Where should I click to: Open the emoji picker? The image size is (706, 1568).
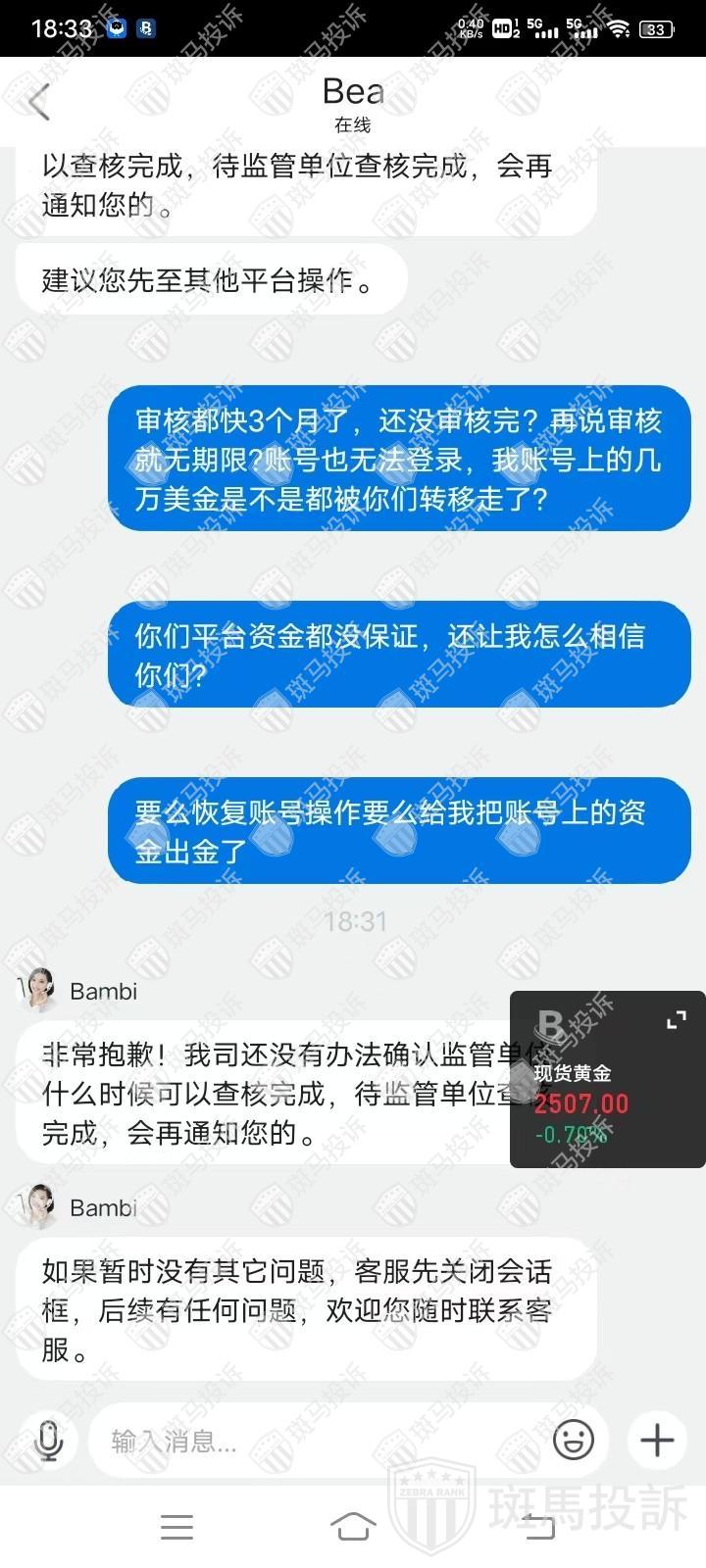click(574, 1440)
